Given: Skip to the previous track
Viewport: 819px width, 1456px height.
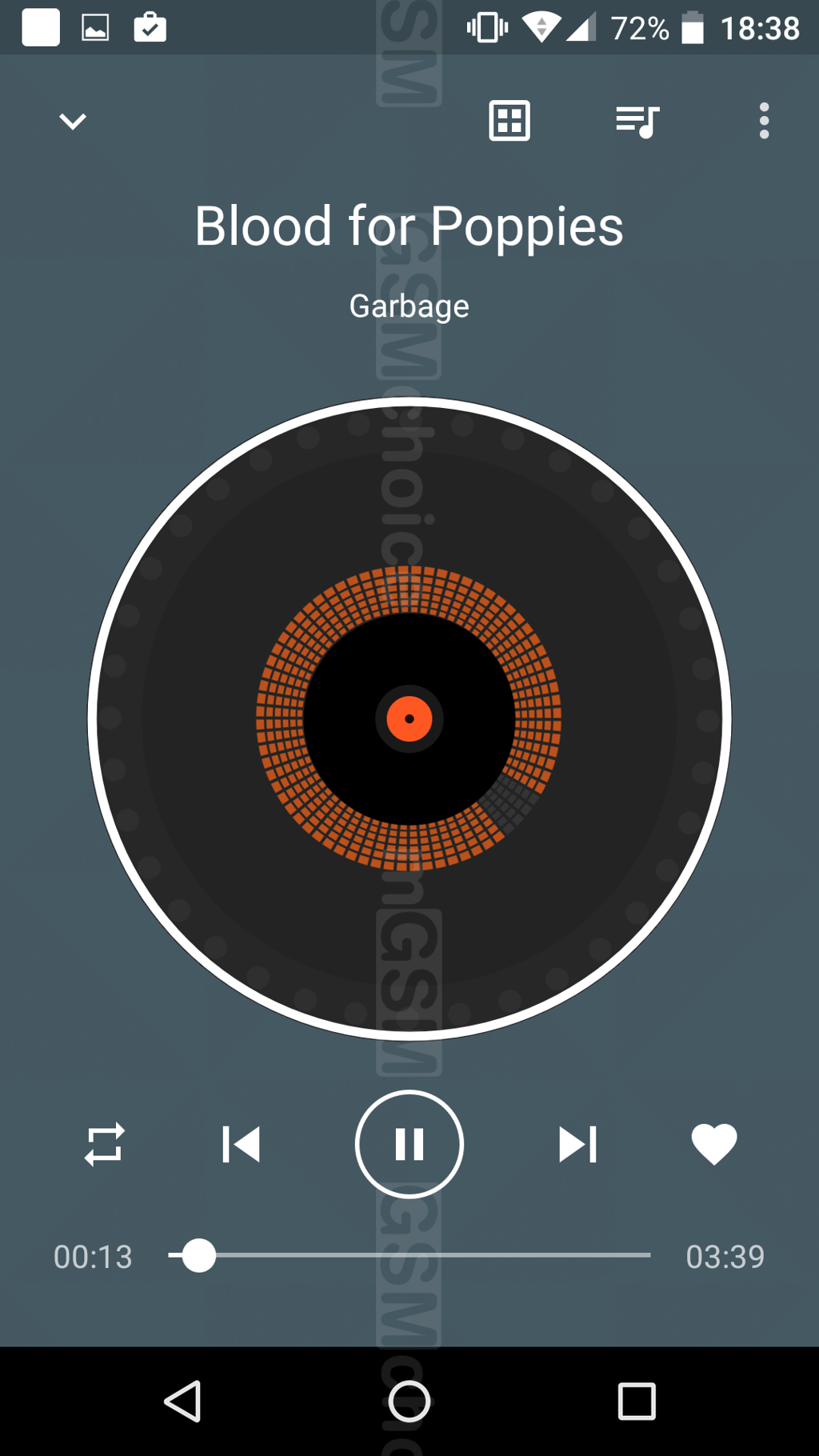Looking at the screenshot, I should tap(241, 1144).
